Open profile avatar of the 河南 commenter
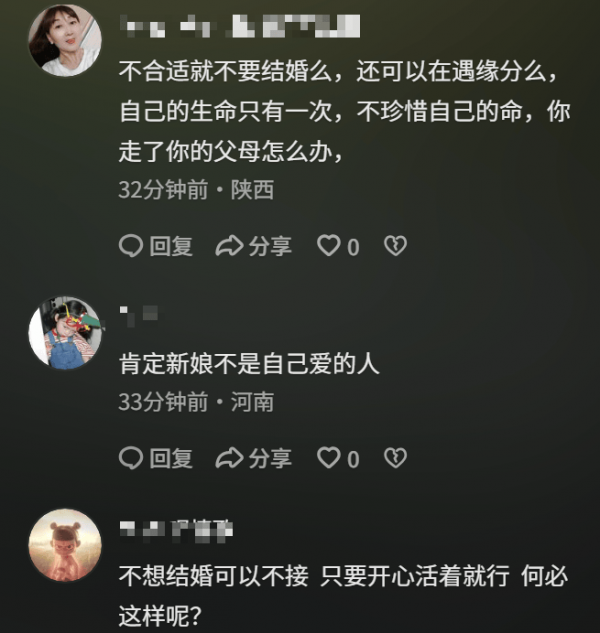 tap(65, 333)
